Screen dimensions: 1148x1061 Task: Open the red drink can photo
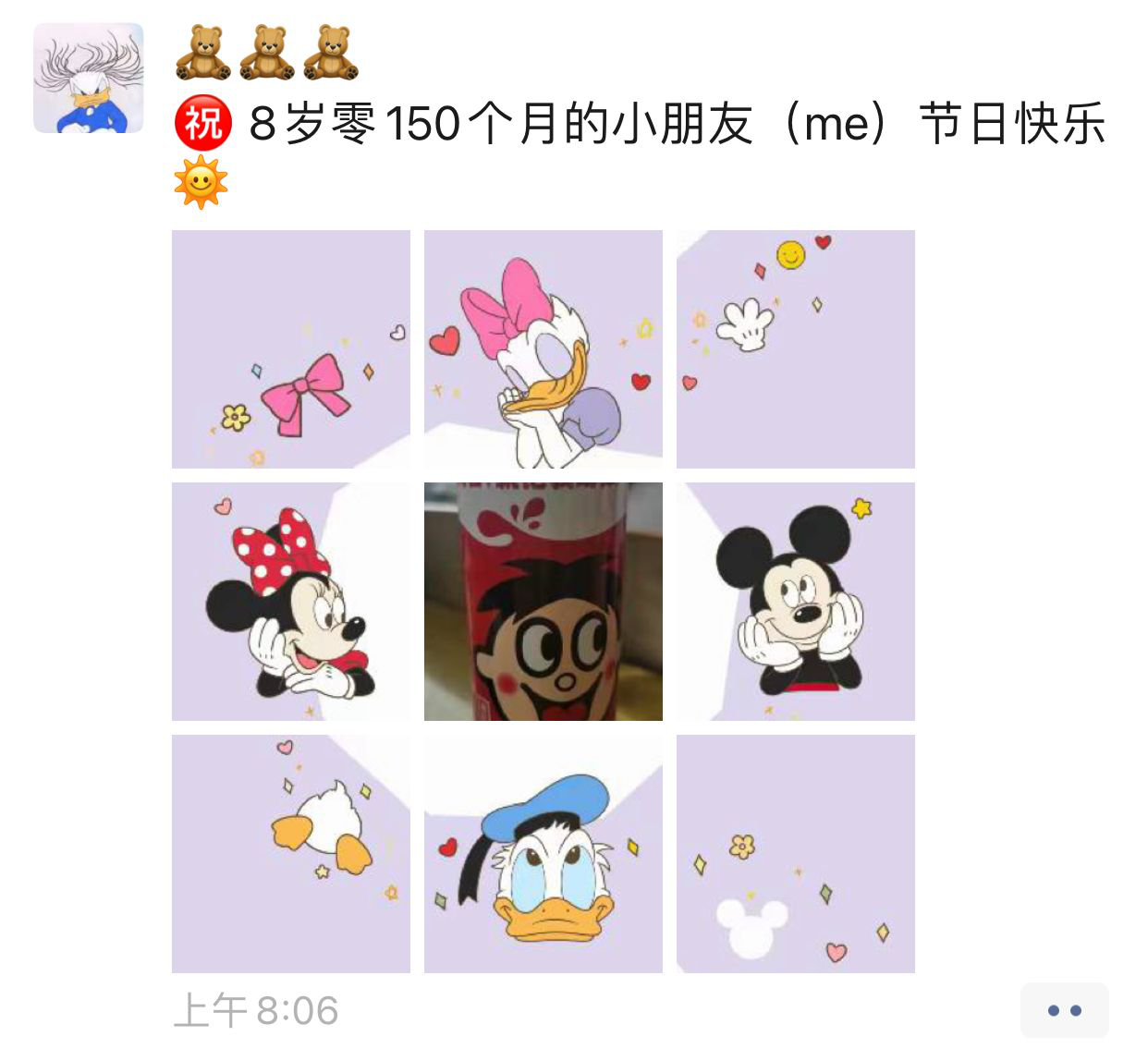click(x=543, y=602)
